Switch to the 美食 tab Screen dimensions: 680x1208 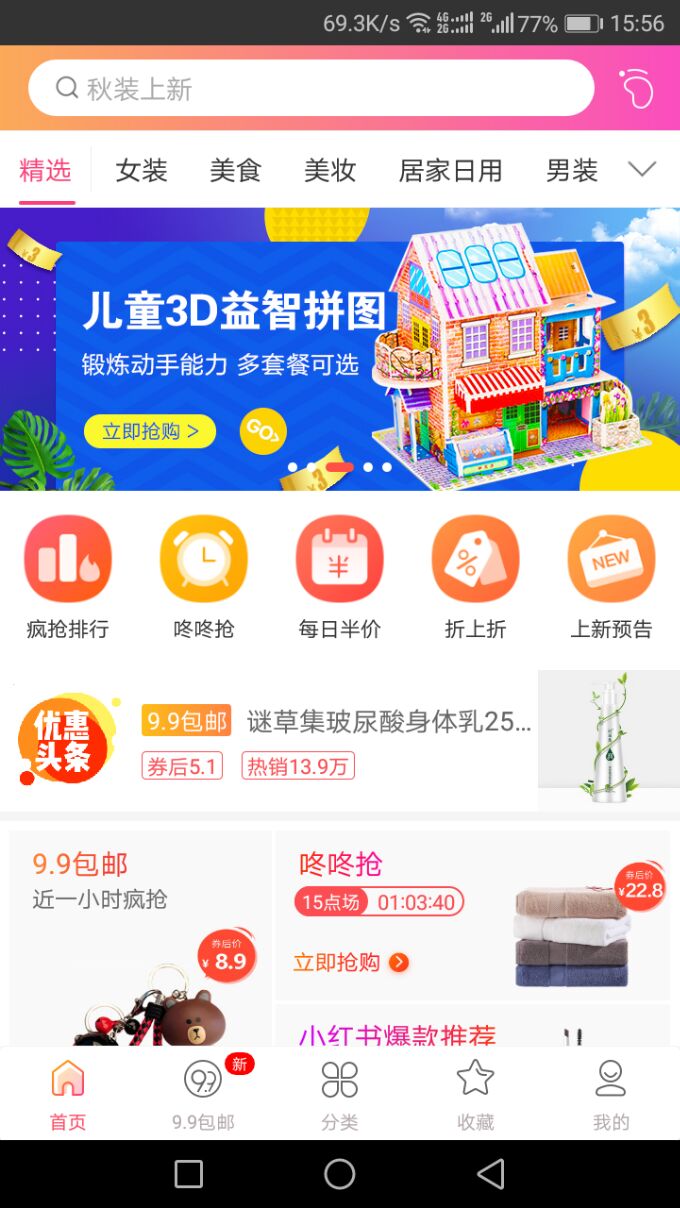235,171
